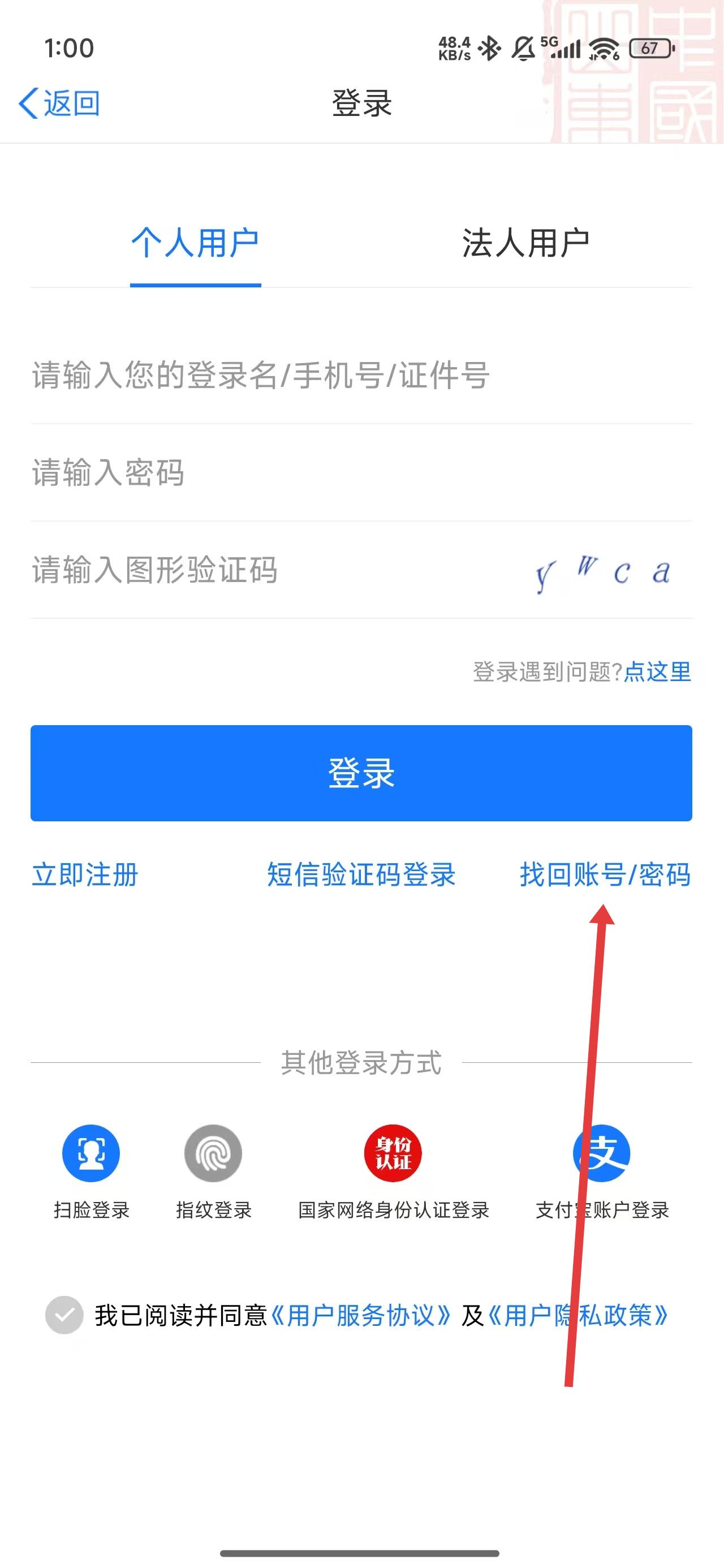Select the 个人用户 tab

[195, 243]
